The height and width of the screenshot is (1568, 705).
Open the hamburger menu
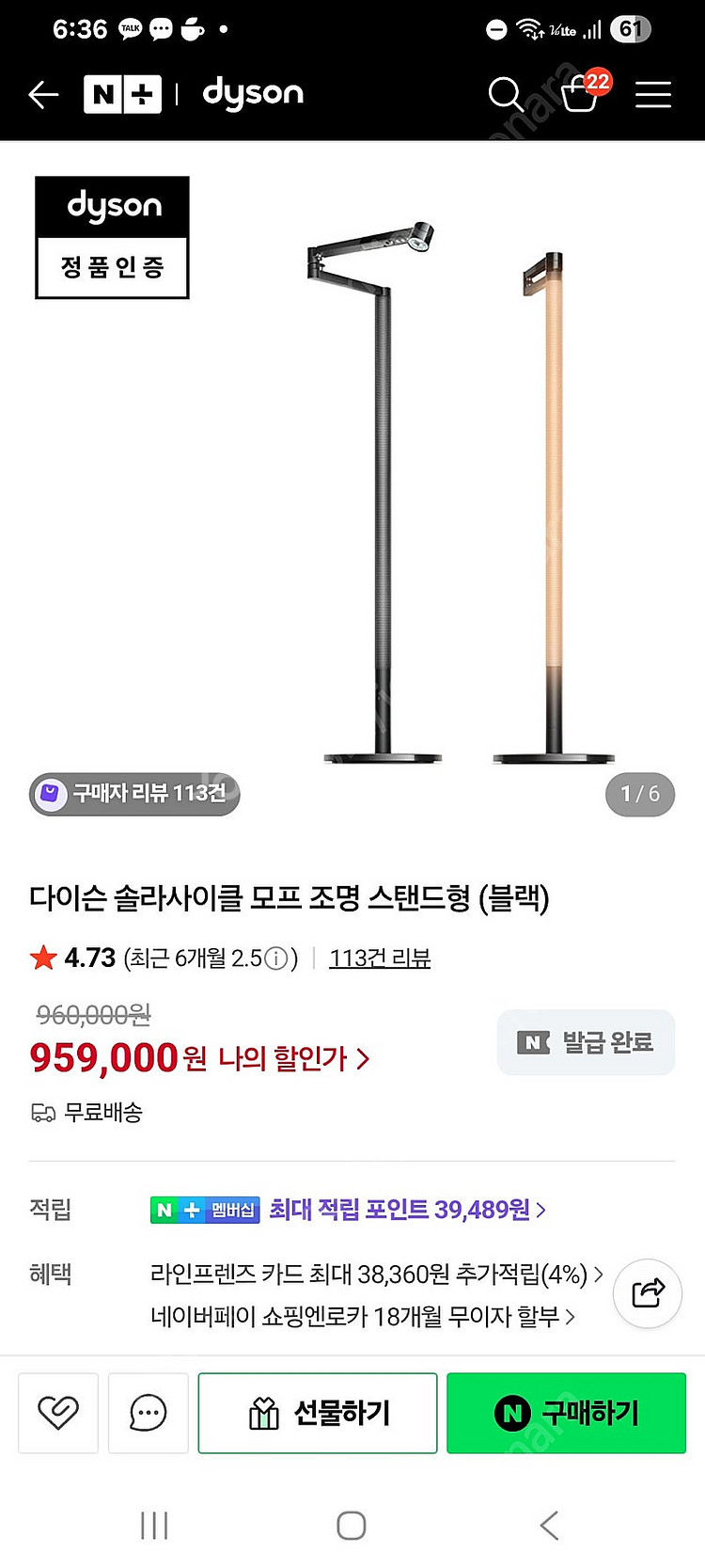click(653, 95)
